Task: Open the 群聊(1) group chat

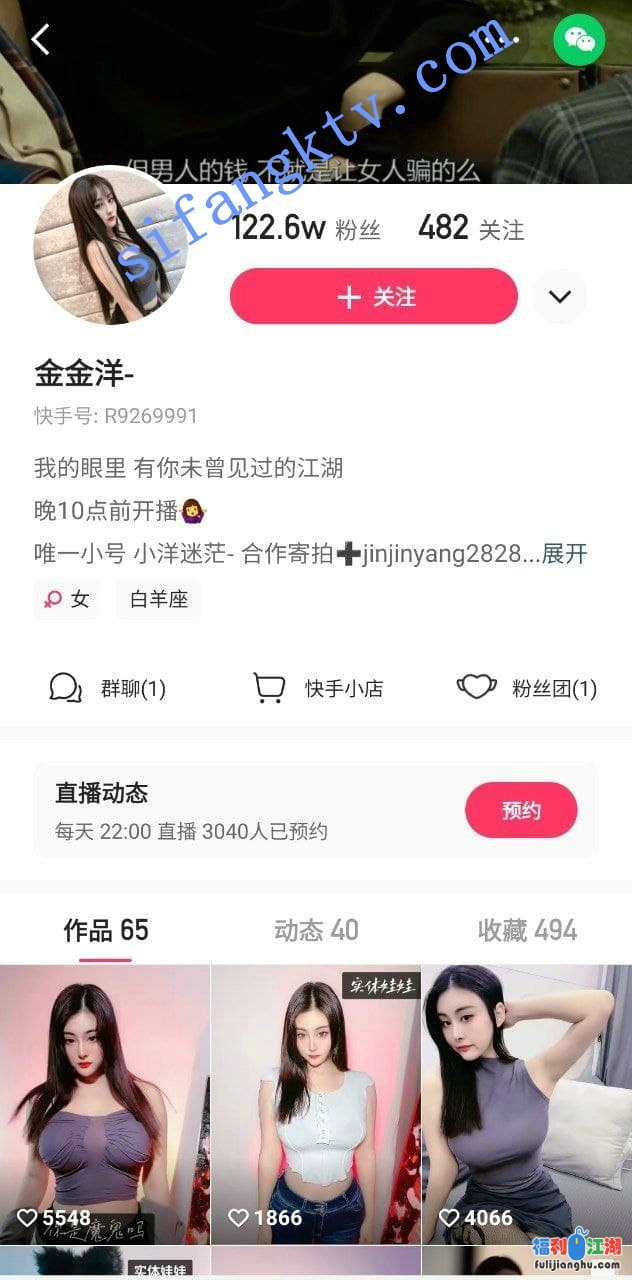Action: [x=108, y=688]
